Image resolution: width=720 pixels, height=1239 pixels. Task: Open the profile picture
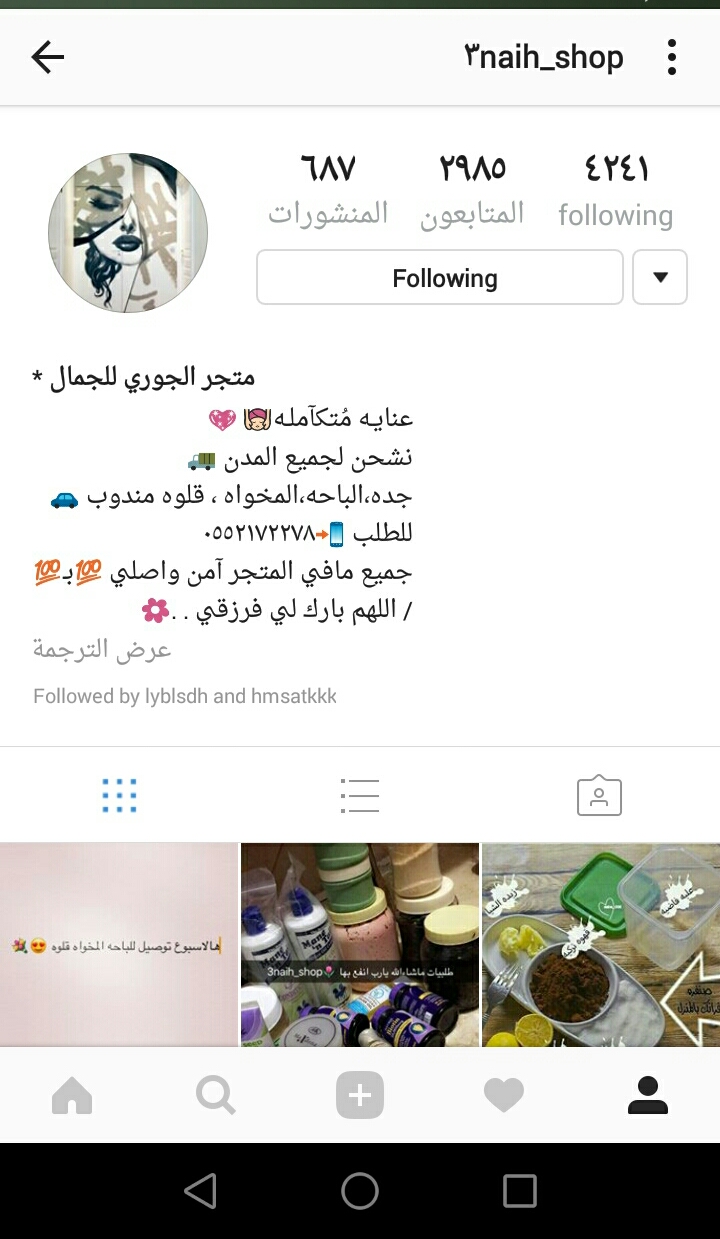[x=128, y=233]
